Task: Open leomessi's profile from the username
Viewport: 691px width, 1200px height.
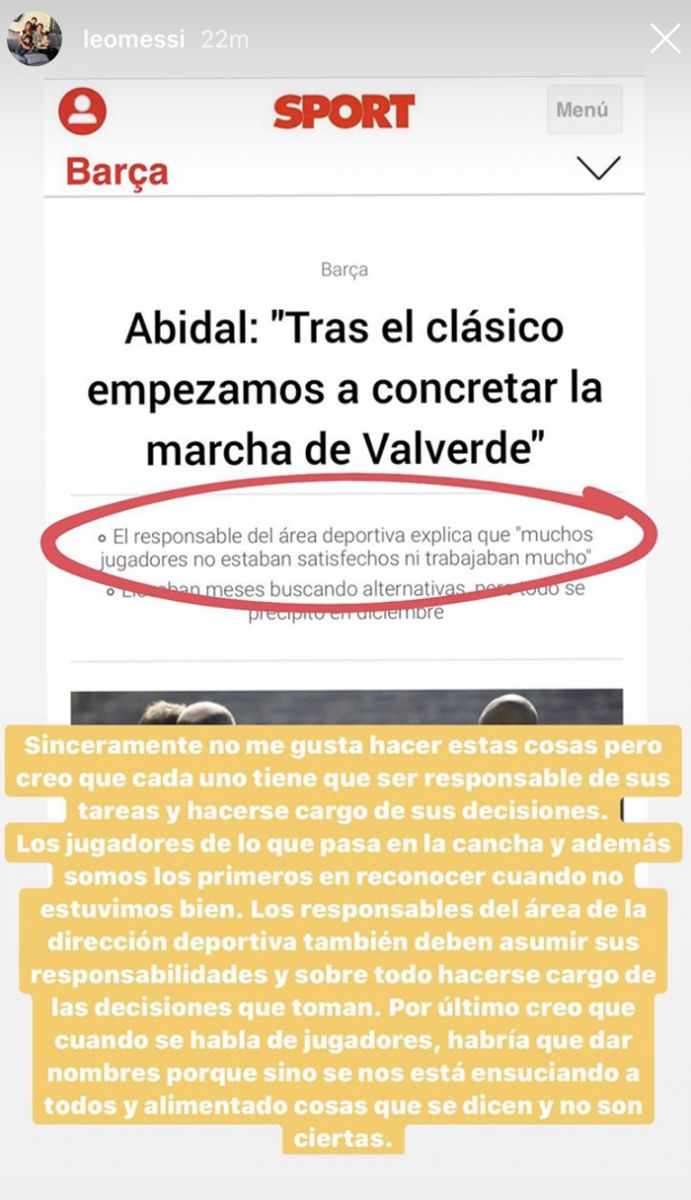Action: tap(134, 40)
